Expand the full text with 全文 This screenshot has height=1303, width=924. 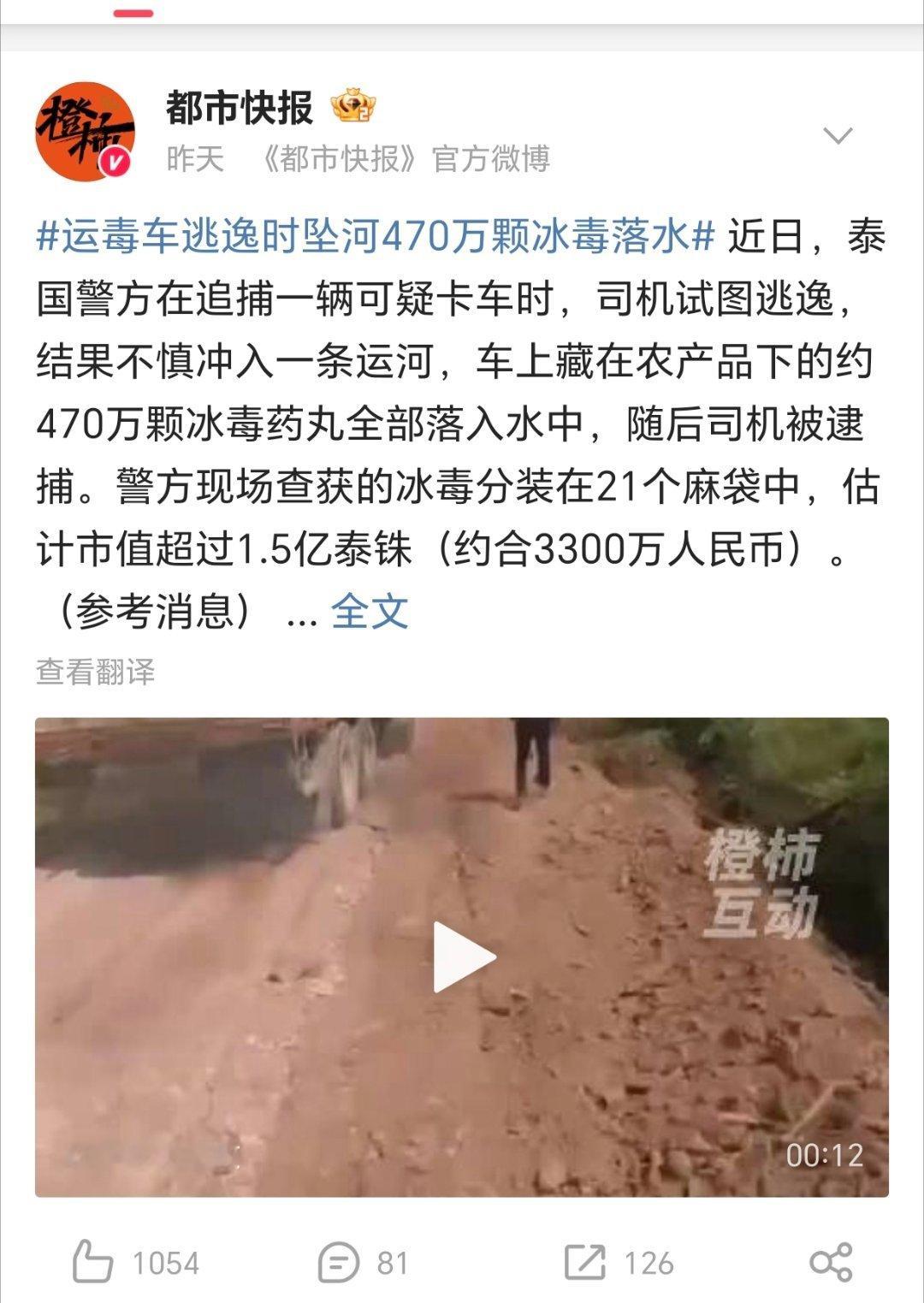coord(370,610)
